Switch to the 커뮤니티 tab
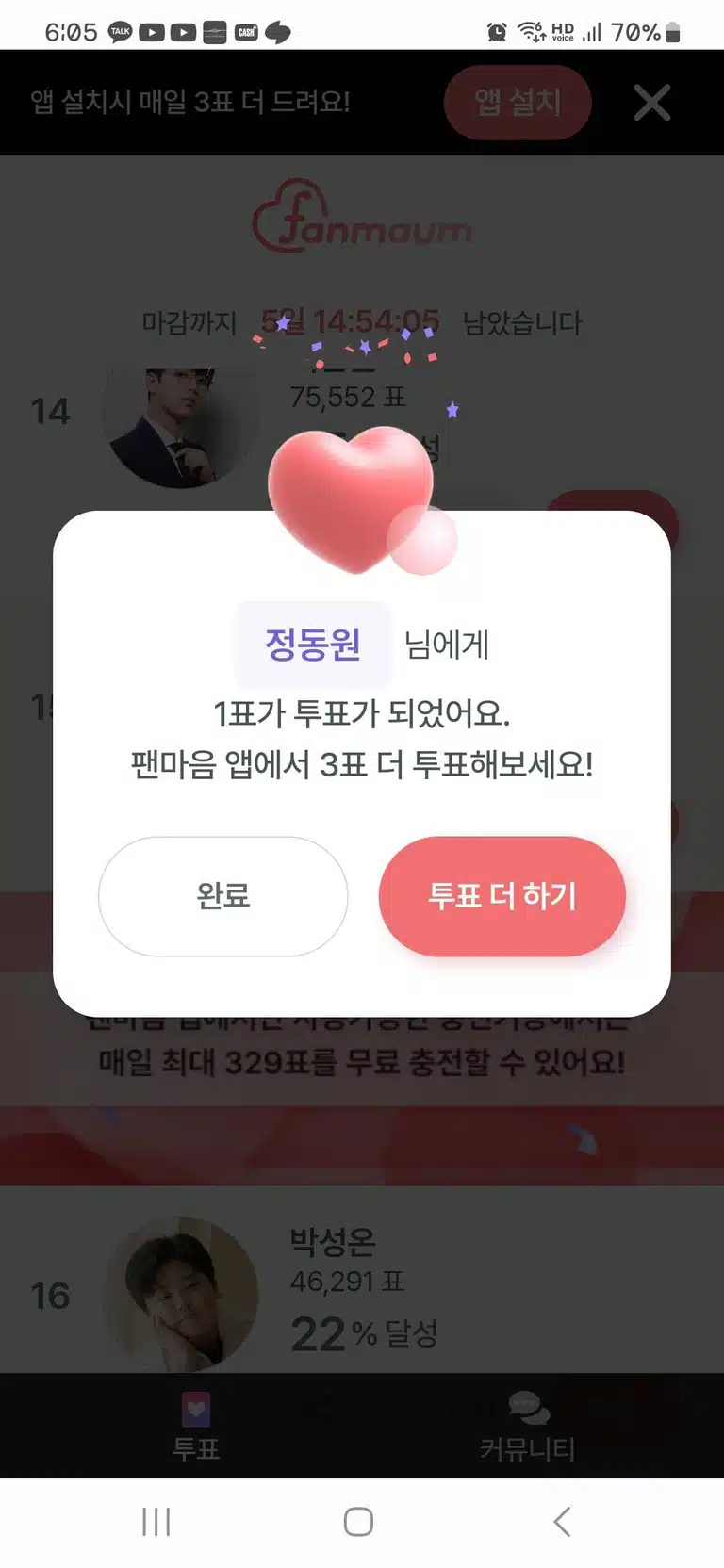Viewport: 724px width, 1568px height. [x=527, y=1427]
